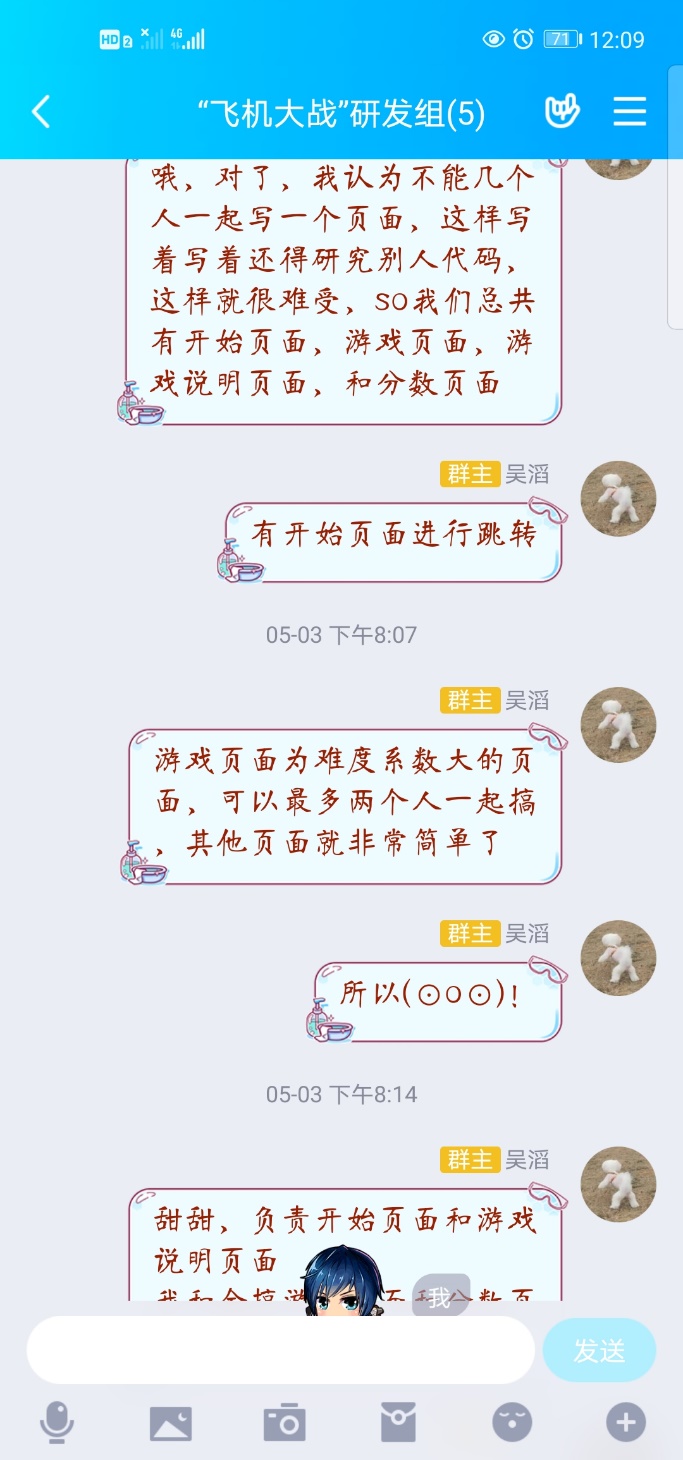Open the emoji sticker panel
Viewport: 683px width, 1460px height.
[512, 1422]
